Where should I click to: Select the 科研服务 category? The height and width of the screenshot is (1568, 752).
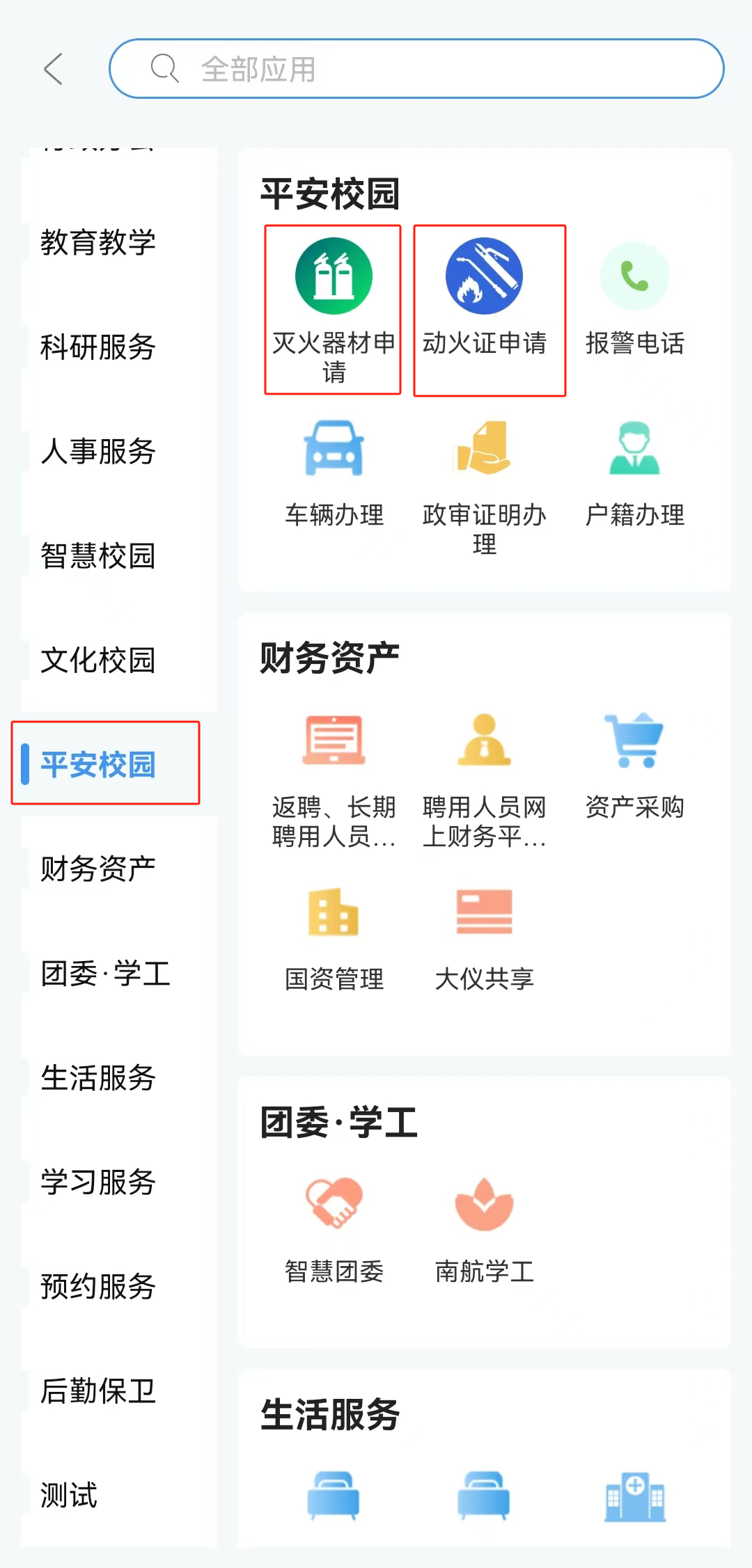(x=98, y=347)
